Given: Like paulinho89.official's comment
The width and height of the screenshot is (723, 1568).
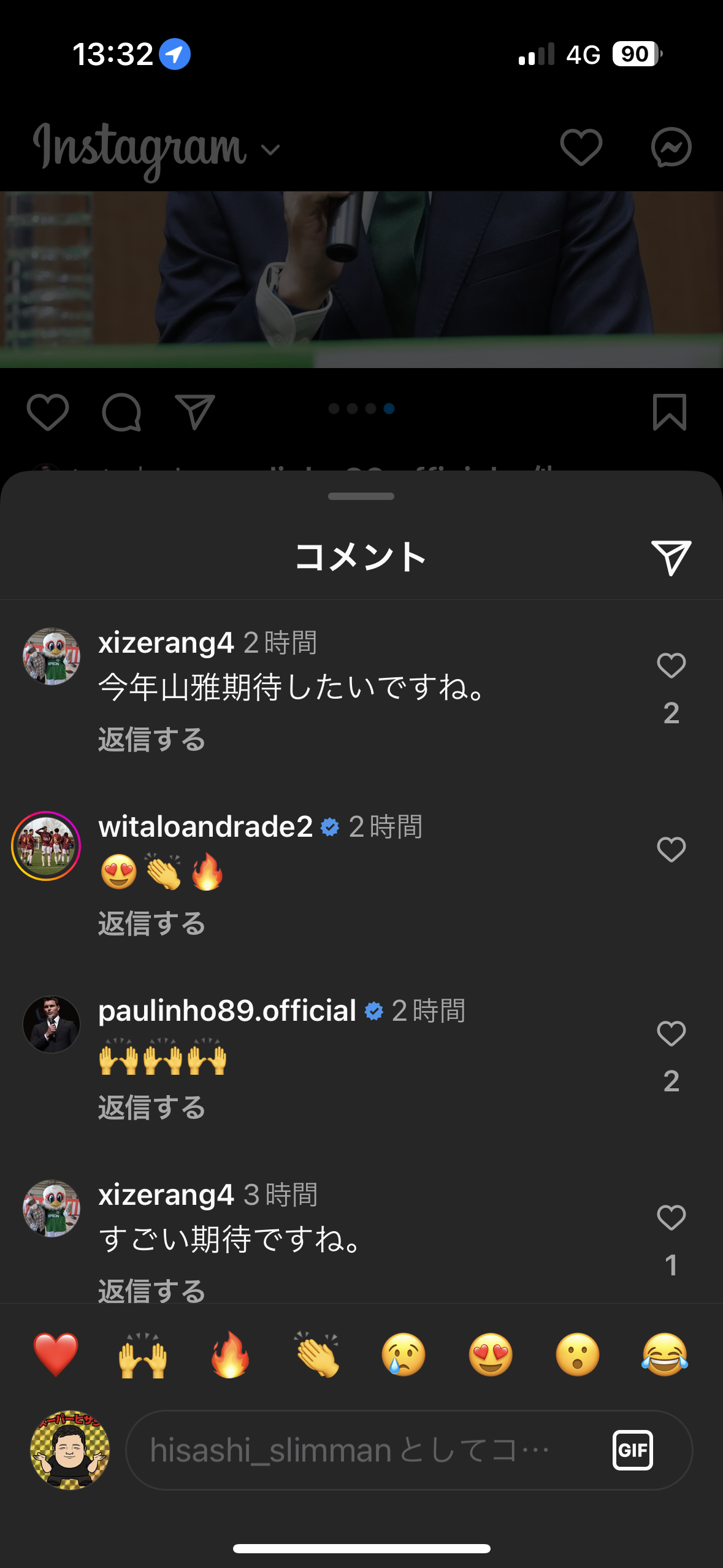Looking at the screenshot, I should pos(671,1034).
